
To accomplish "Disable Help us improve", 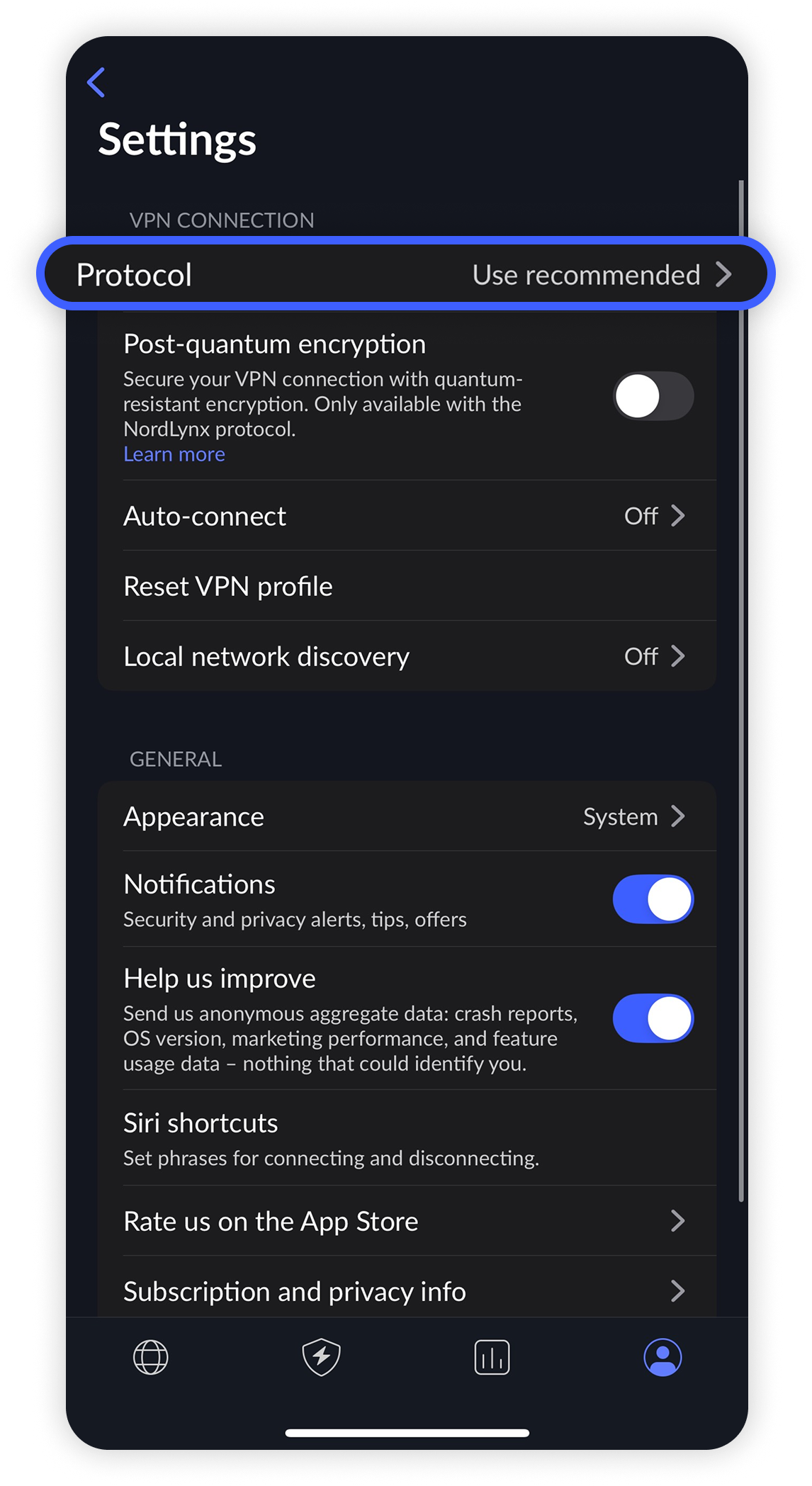I will (653, 1018).
